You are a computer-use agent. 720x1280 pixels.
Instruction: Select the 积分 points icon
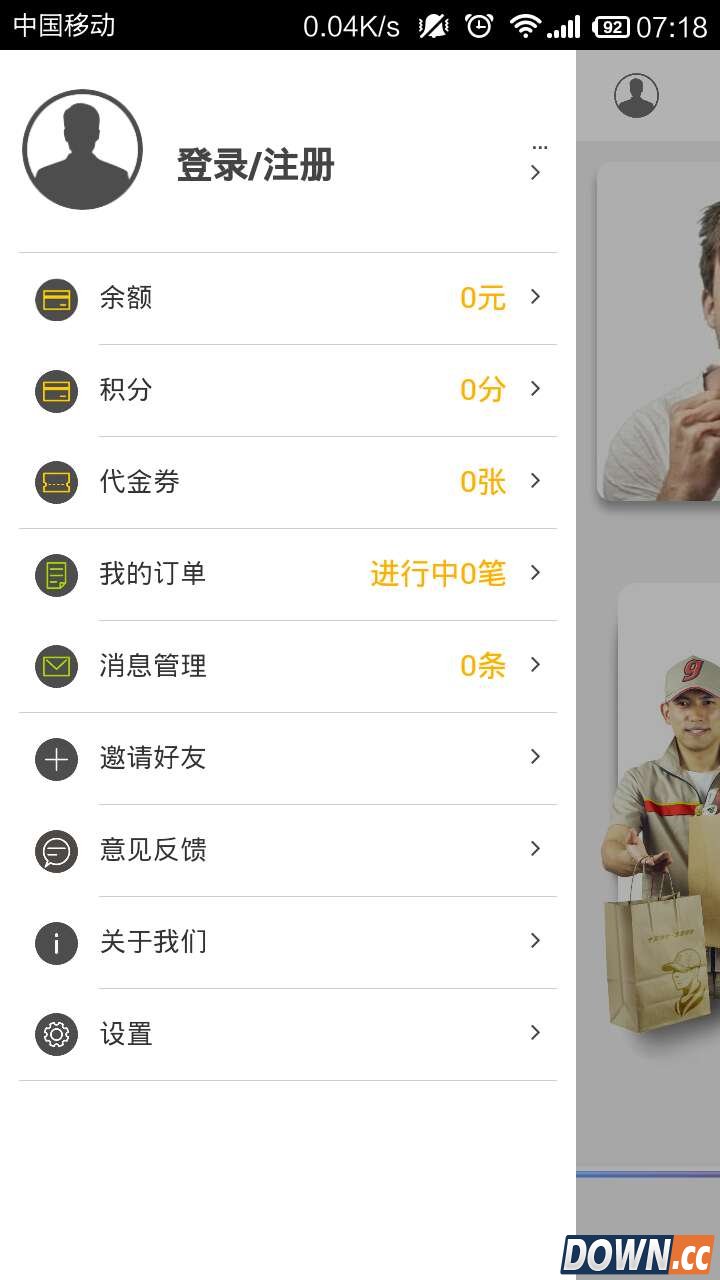(56, 390)
